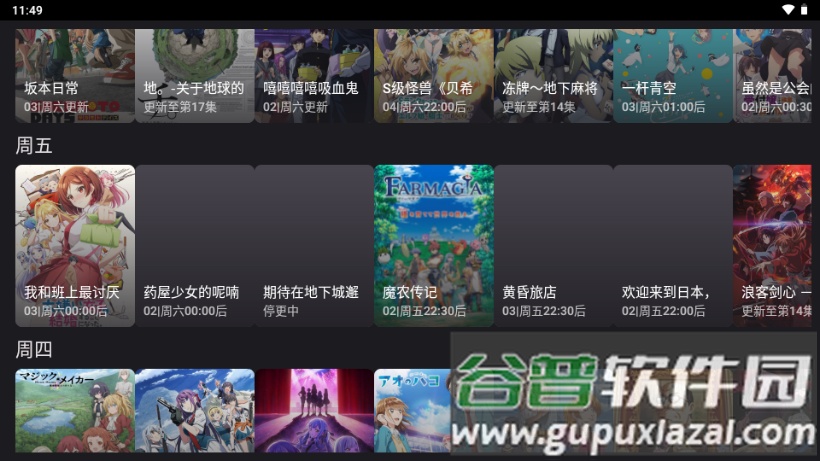Screen dimensions: 820x461
Task: Select the 欢迎来到日本 card
Action: tap(673, 245)
